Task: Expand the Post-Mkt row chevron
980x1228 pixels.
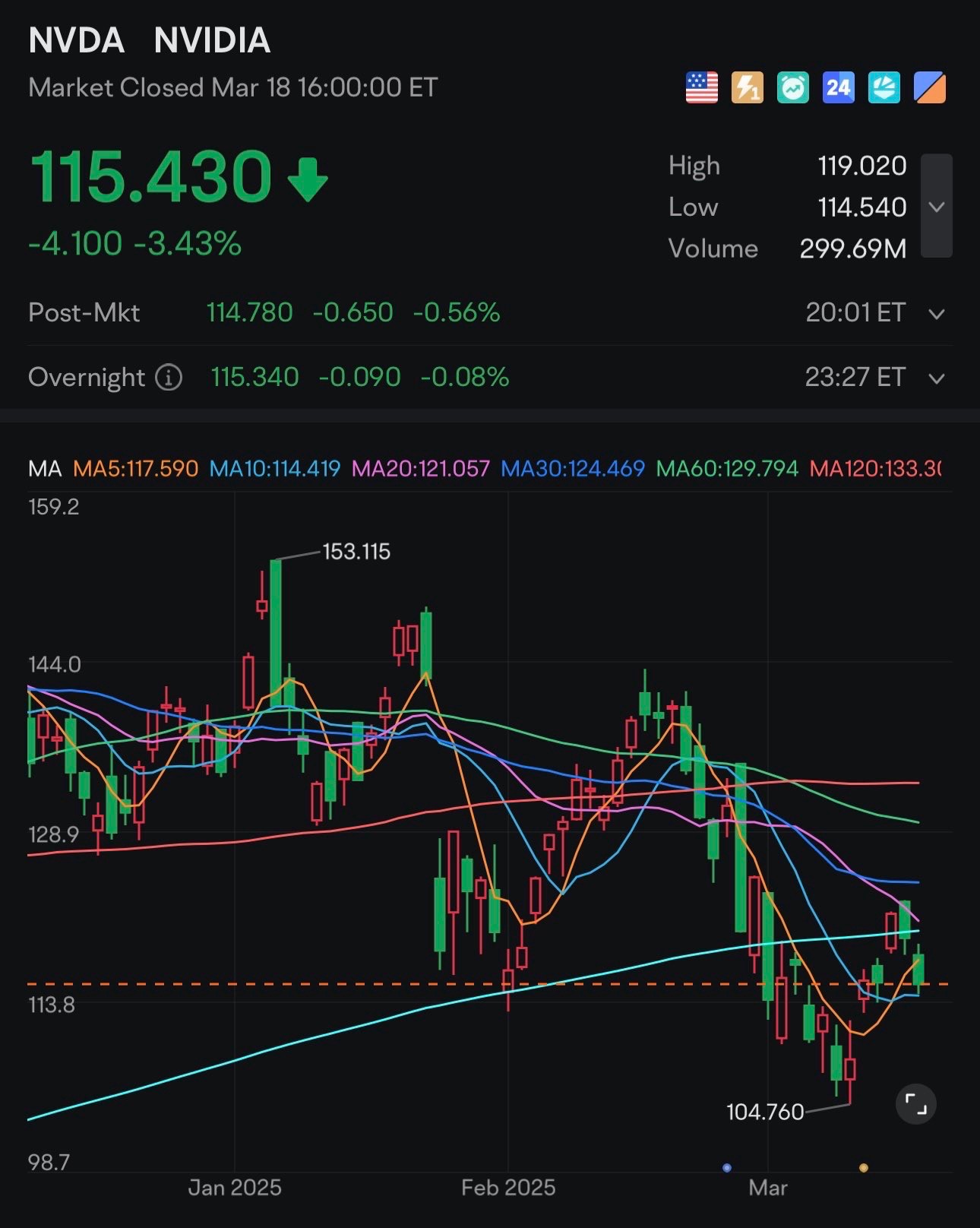Action: 937,314
